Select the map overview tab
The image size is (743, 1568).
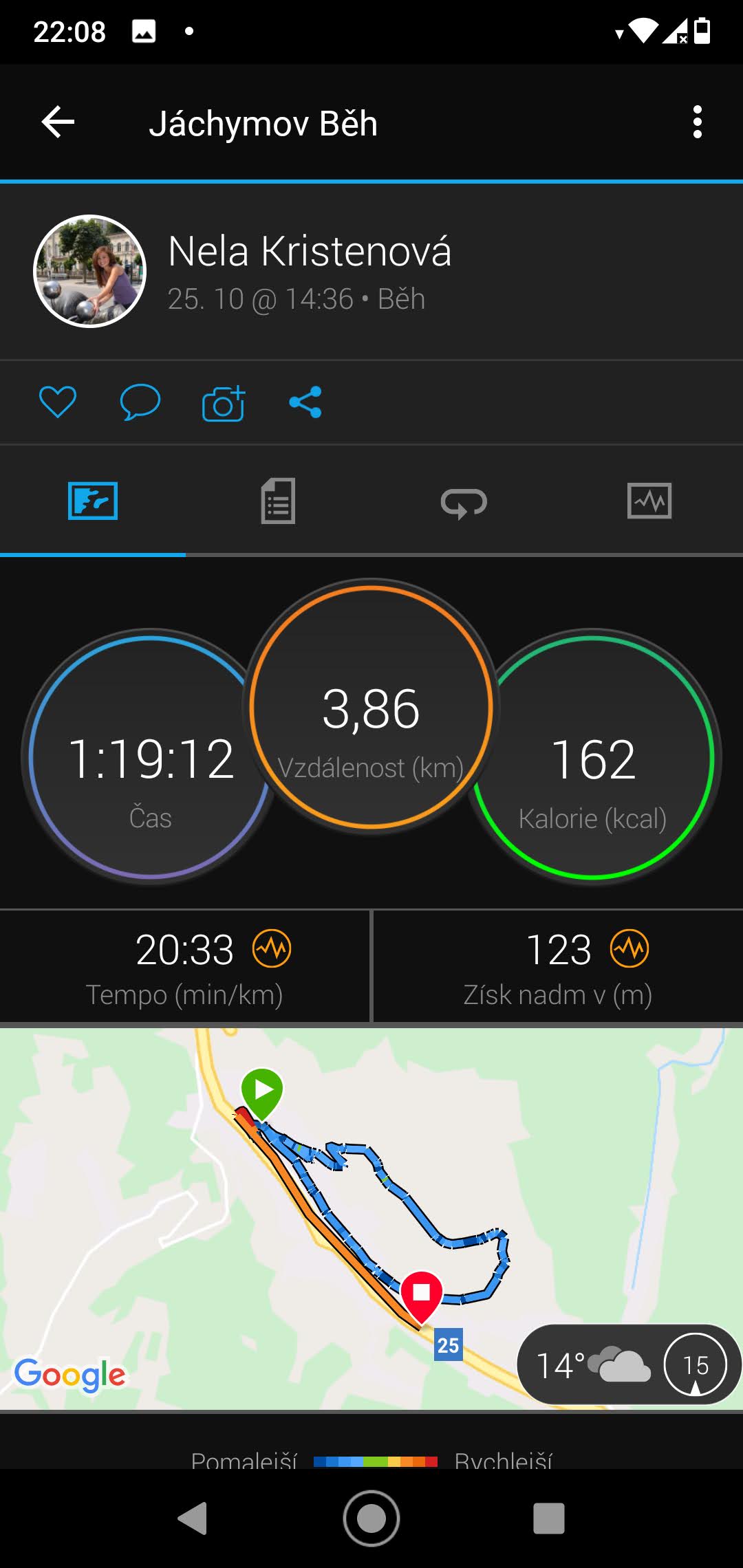(x=93, y=501)
